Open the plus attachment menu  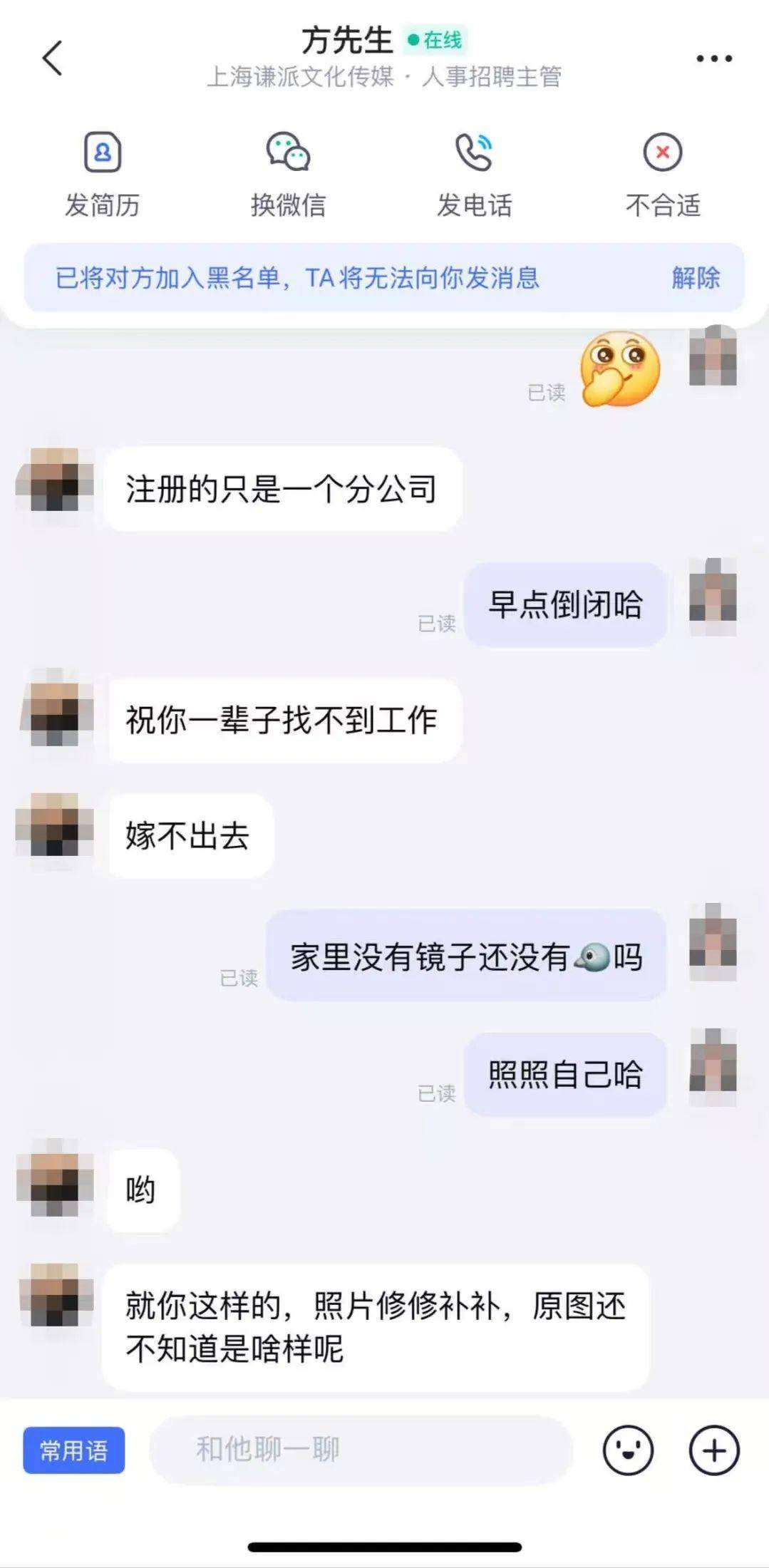tap(713, 1450)
